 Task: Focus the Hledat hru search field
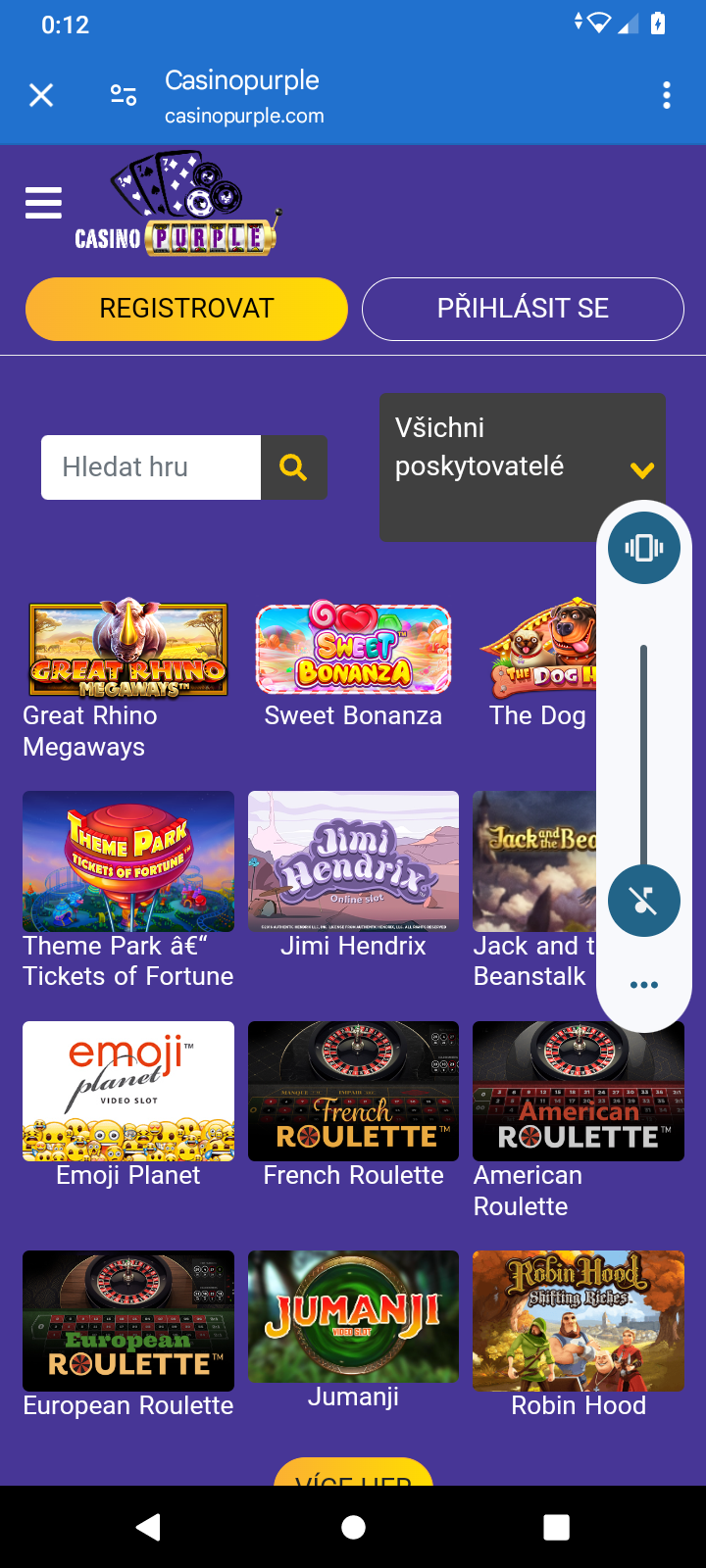pyautogui.click(x=151, y=467)
